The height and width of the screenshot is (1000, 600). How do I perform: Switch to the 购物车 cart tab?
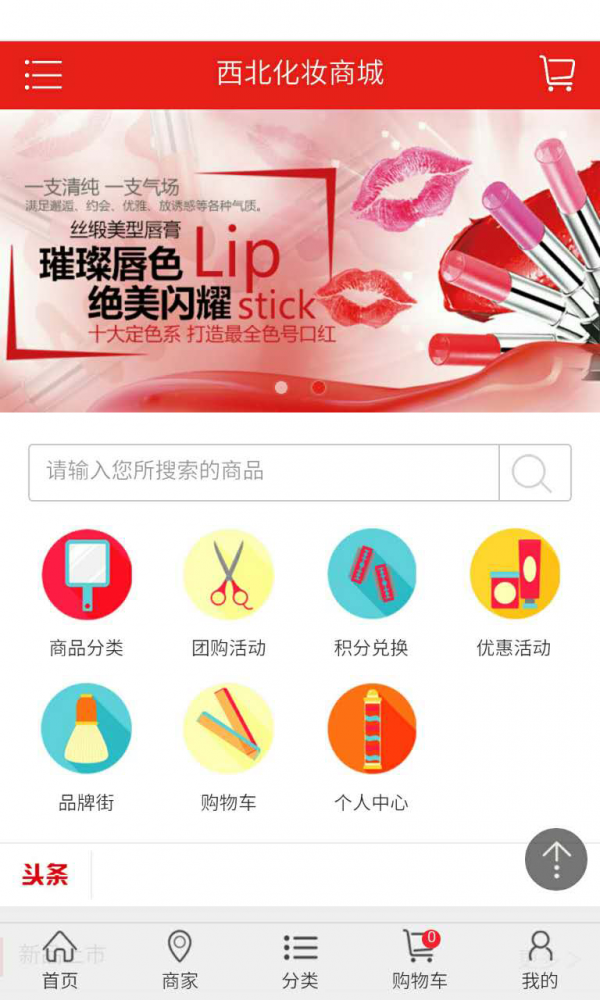point(420,960)
